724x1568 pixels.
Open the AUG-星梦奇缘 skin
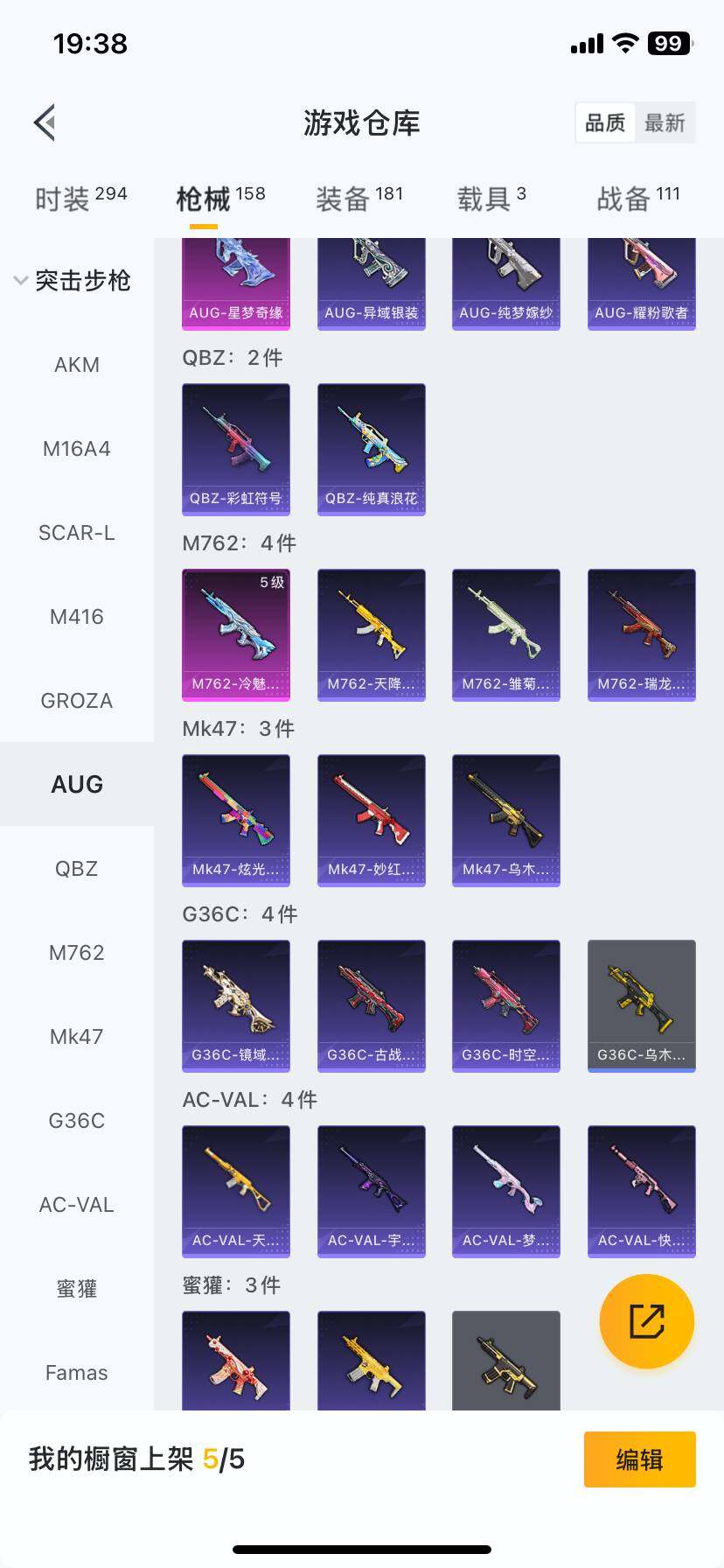click(236, 284)
